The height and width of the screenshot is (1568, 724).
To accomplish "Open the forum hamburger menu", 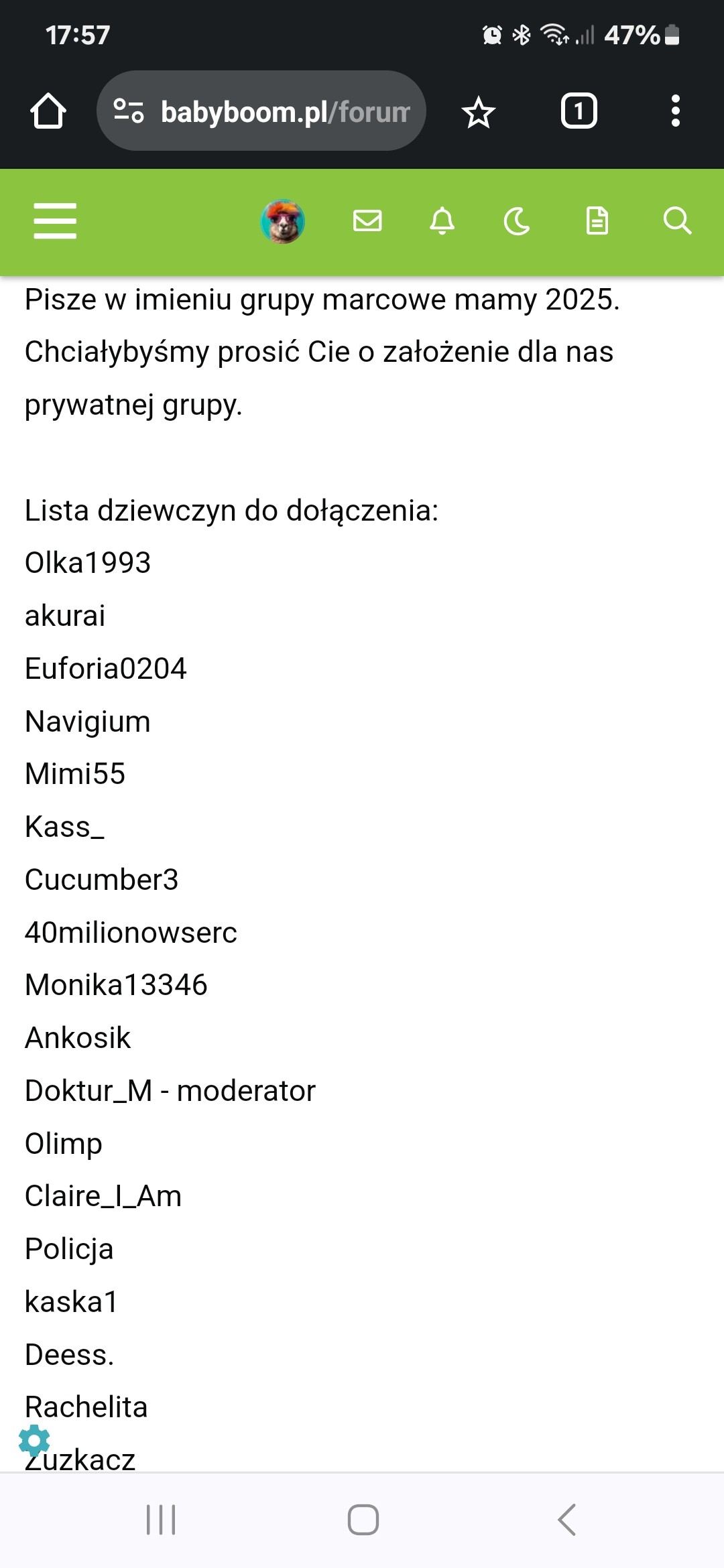I will coord(55,221).
